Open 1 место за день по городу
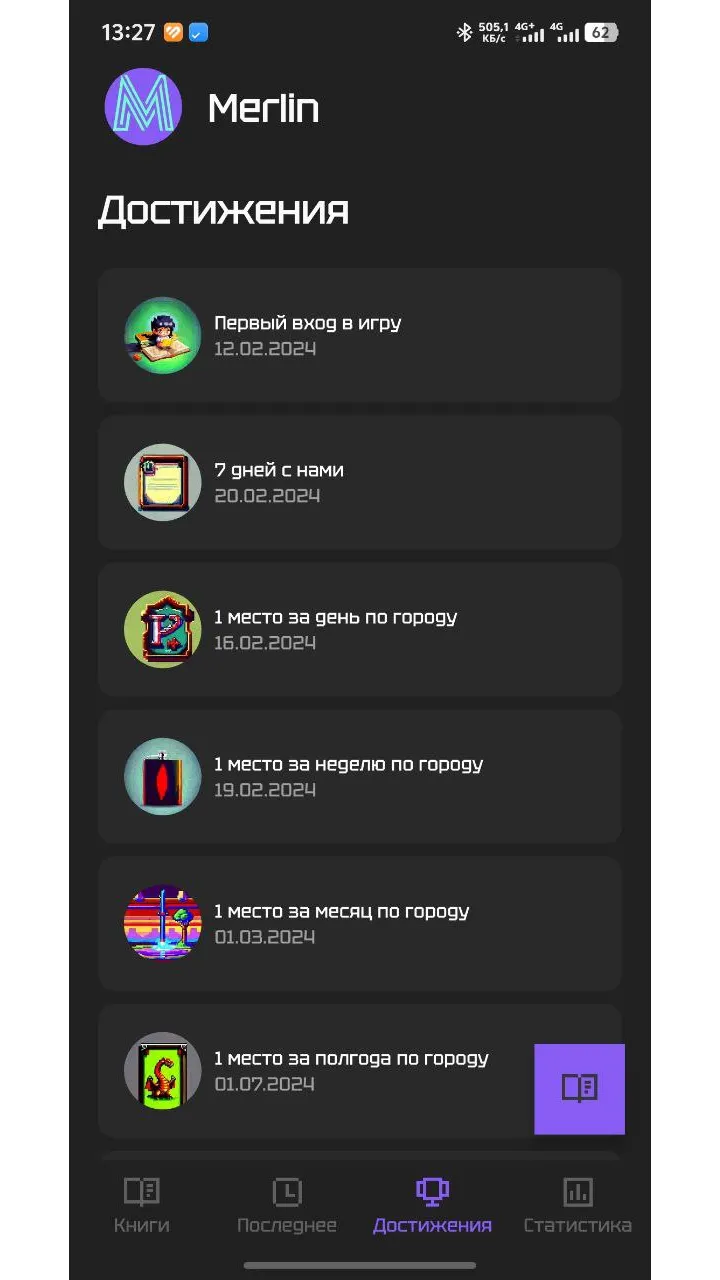 click(x=360, y=629)
